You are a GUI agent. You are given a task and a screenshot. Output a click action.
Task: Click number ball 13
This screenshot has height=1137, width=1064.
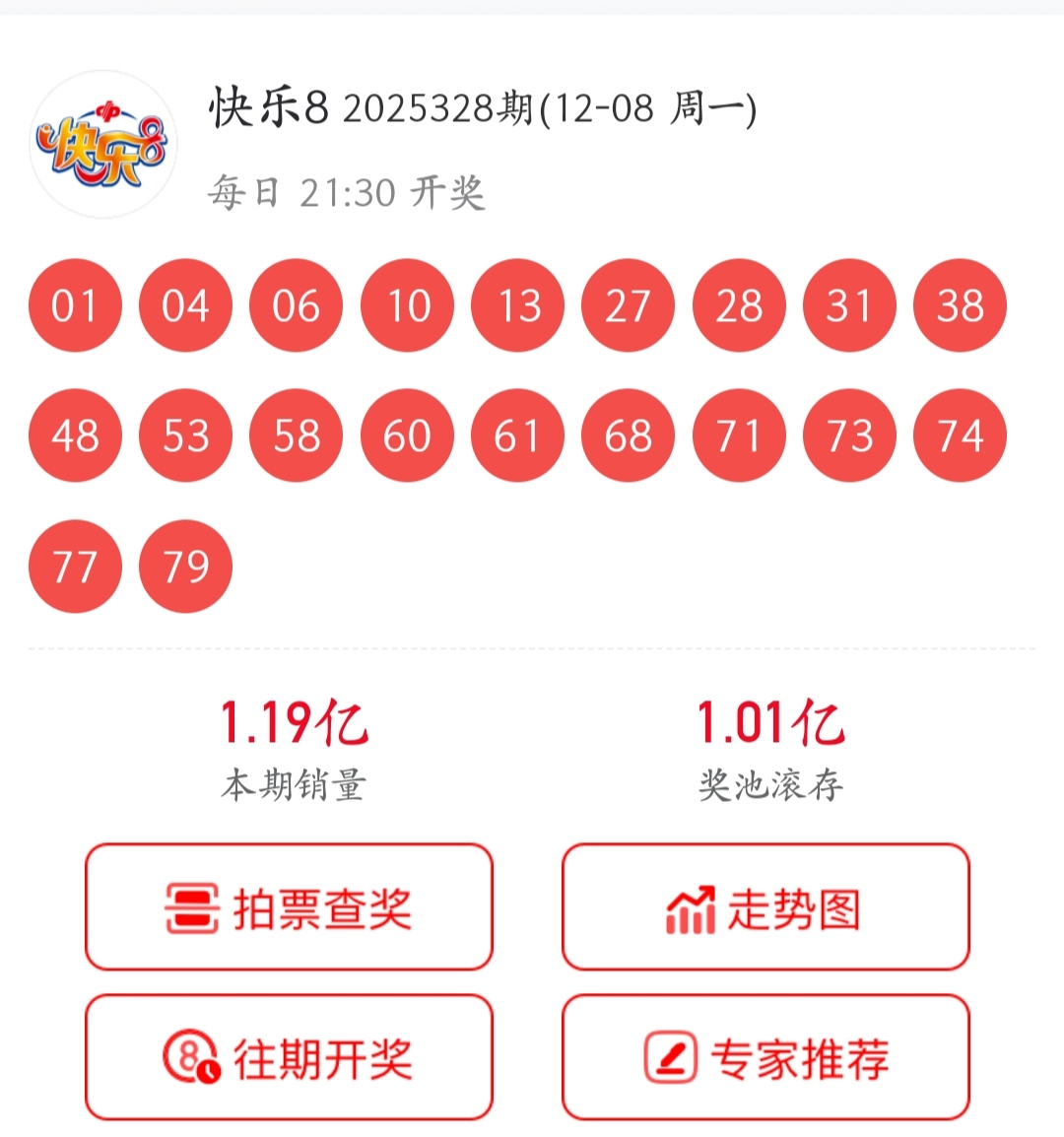pyautogui.click(x=517, y=306)
